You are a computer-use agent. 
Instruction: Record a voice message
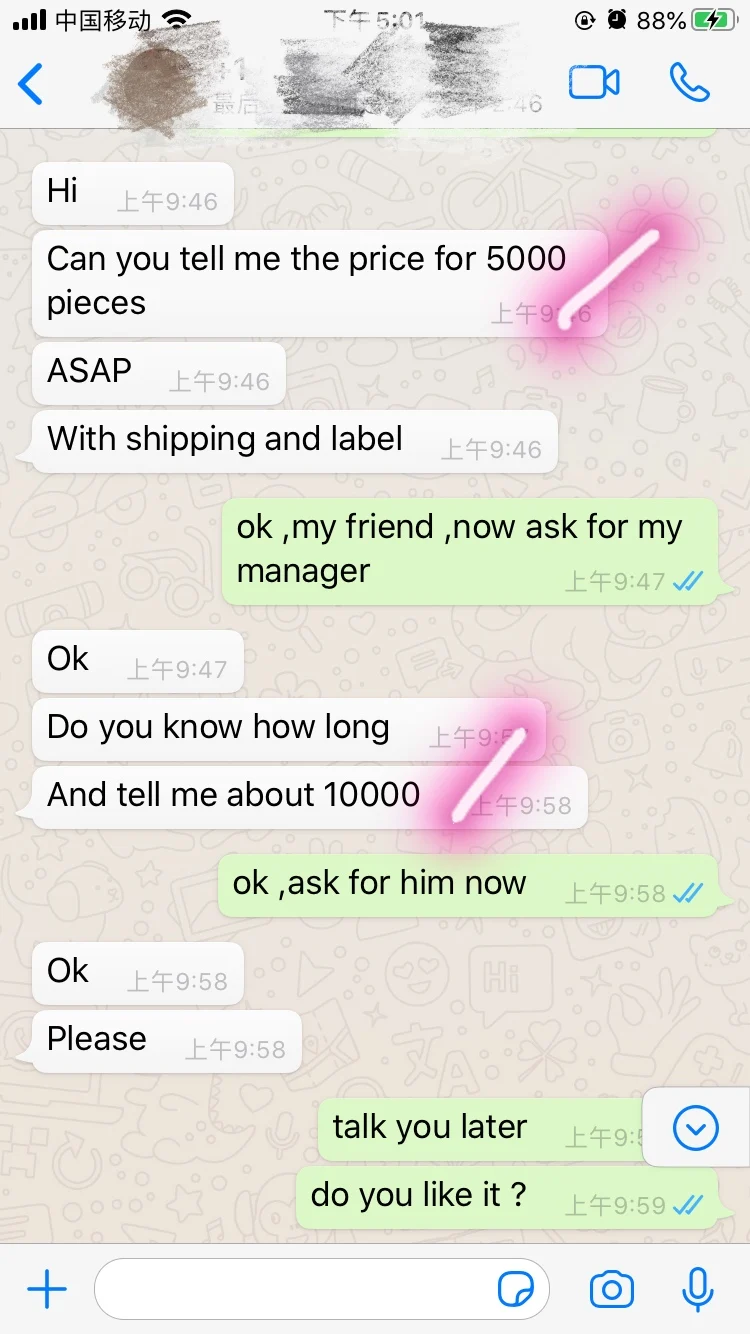(697, 1290)
